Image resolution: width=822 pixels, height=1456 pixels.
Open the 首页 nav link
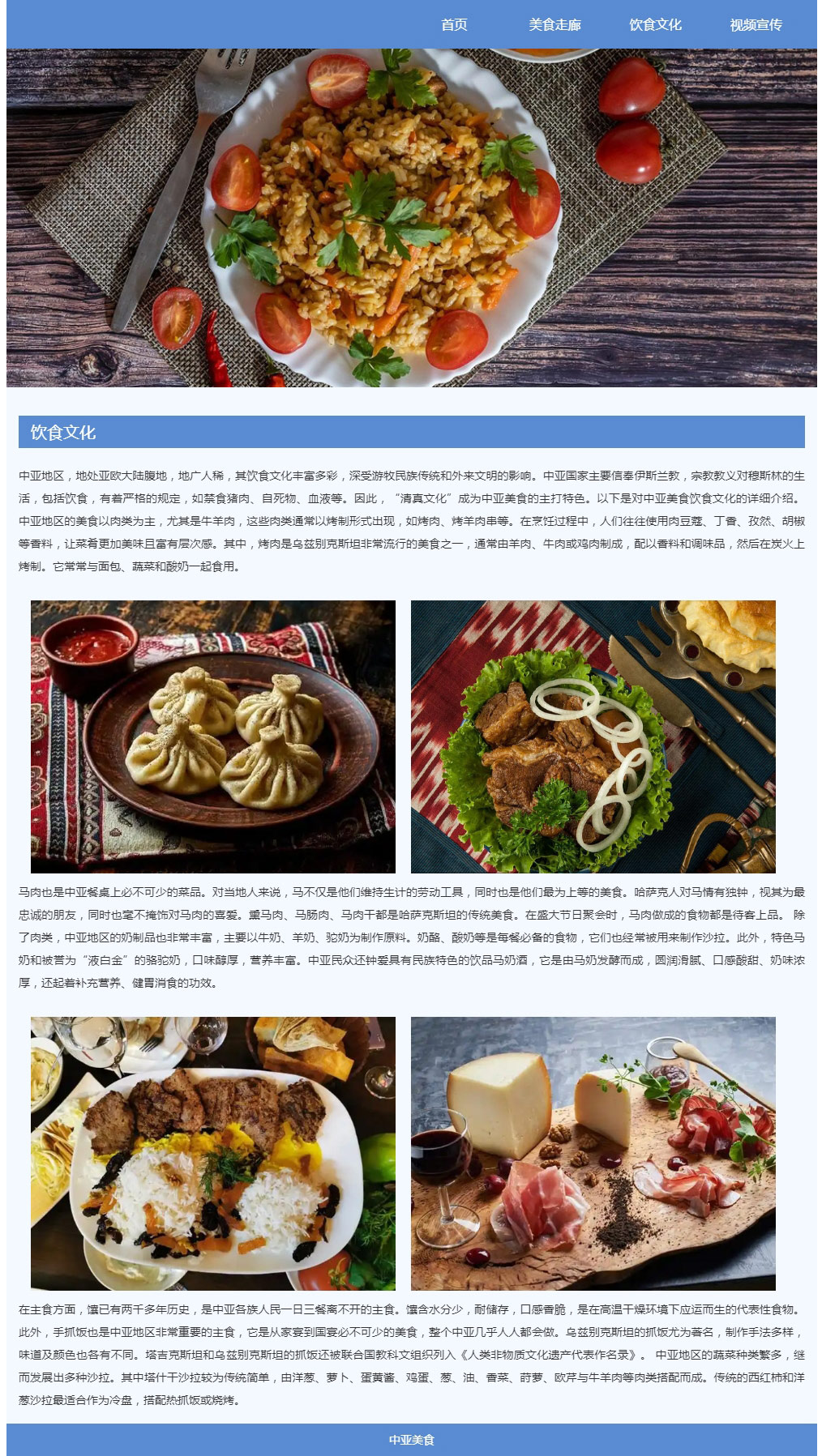point(454,25)
